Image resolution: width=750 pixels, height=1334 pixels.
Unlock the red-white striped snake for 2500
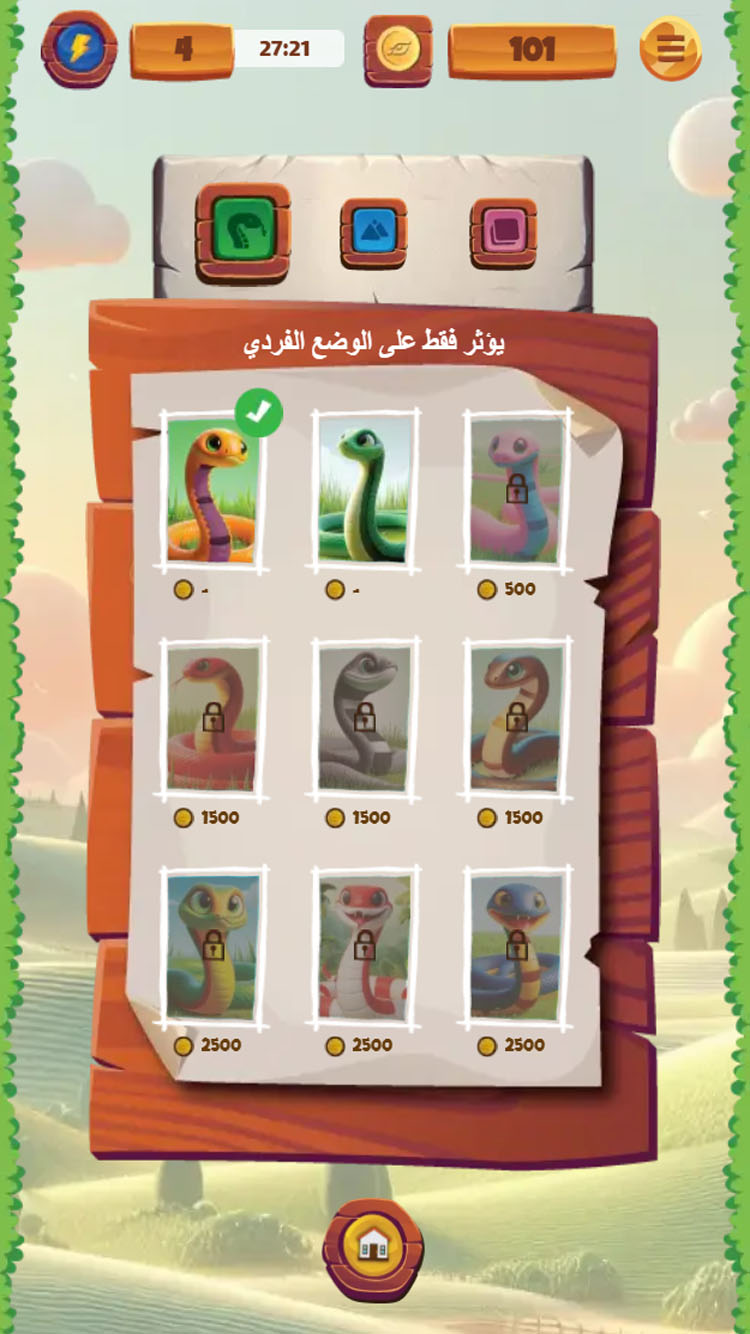pos(365,946)
